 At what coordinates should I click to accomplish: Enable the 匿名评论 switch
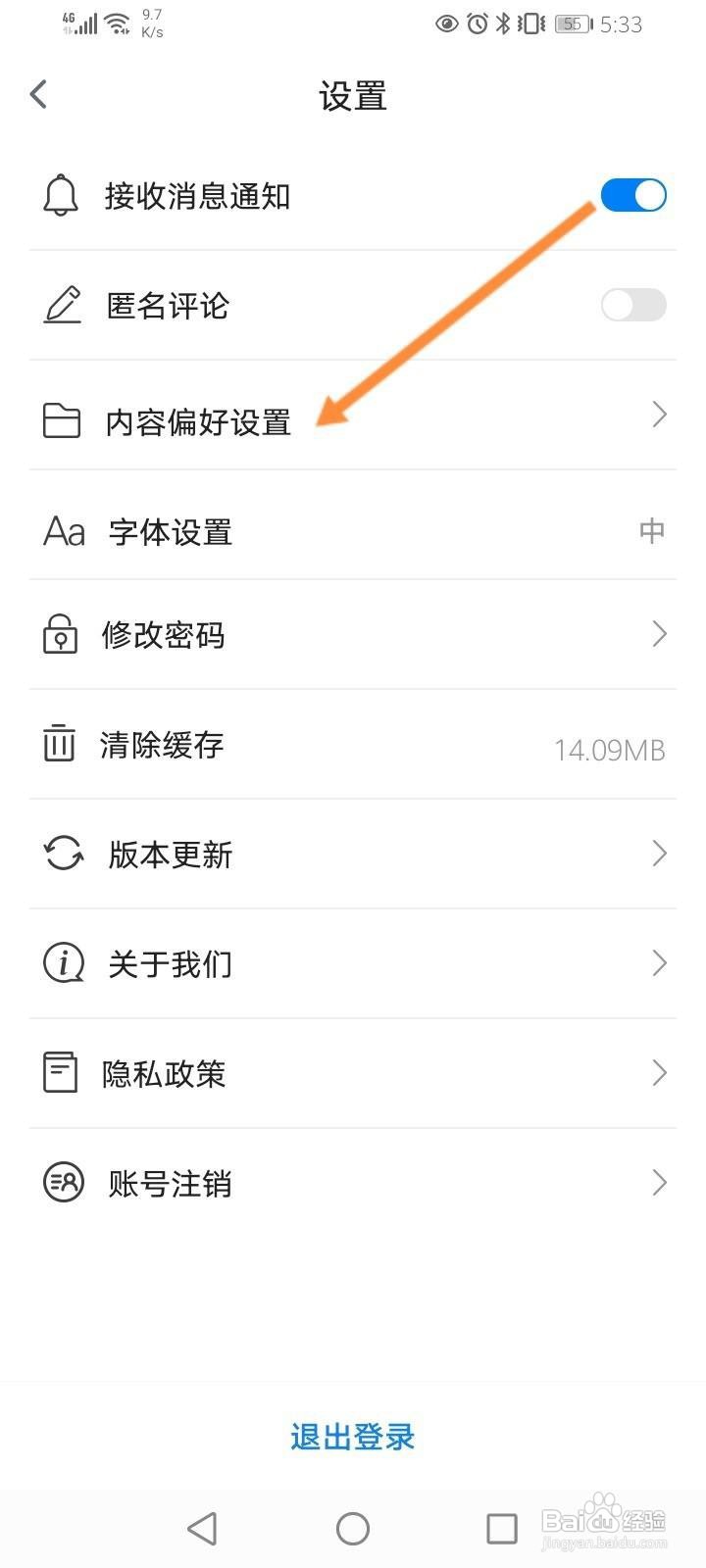tap(633, 305)
